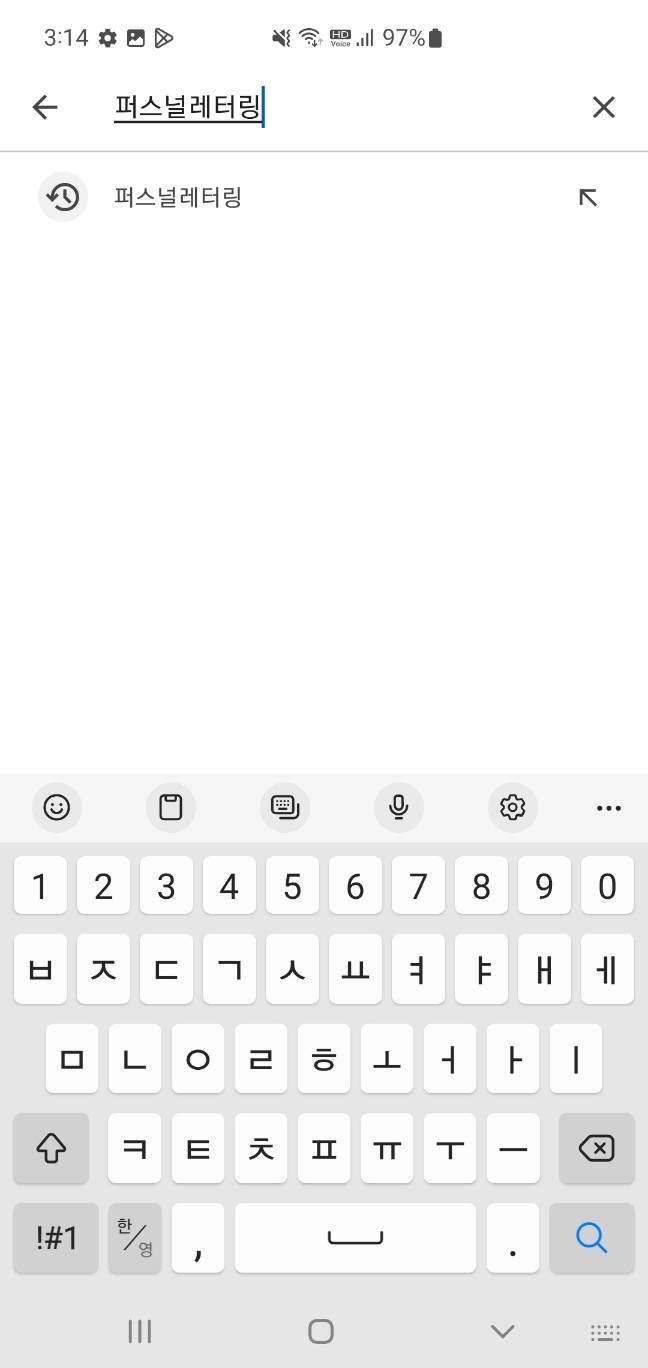The width and height of the screenshot is (648, 1368).
Task: Tap the search field containing 퍼스널레터링
Action: coord(330,107)
